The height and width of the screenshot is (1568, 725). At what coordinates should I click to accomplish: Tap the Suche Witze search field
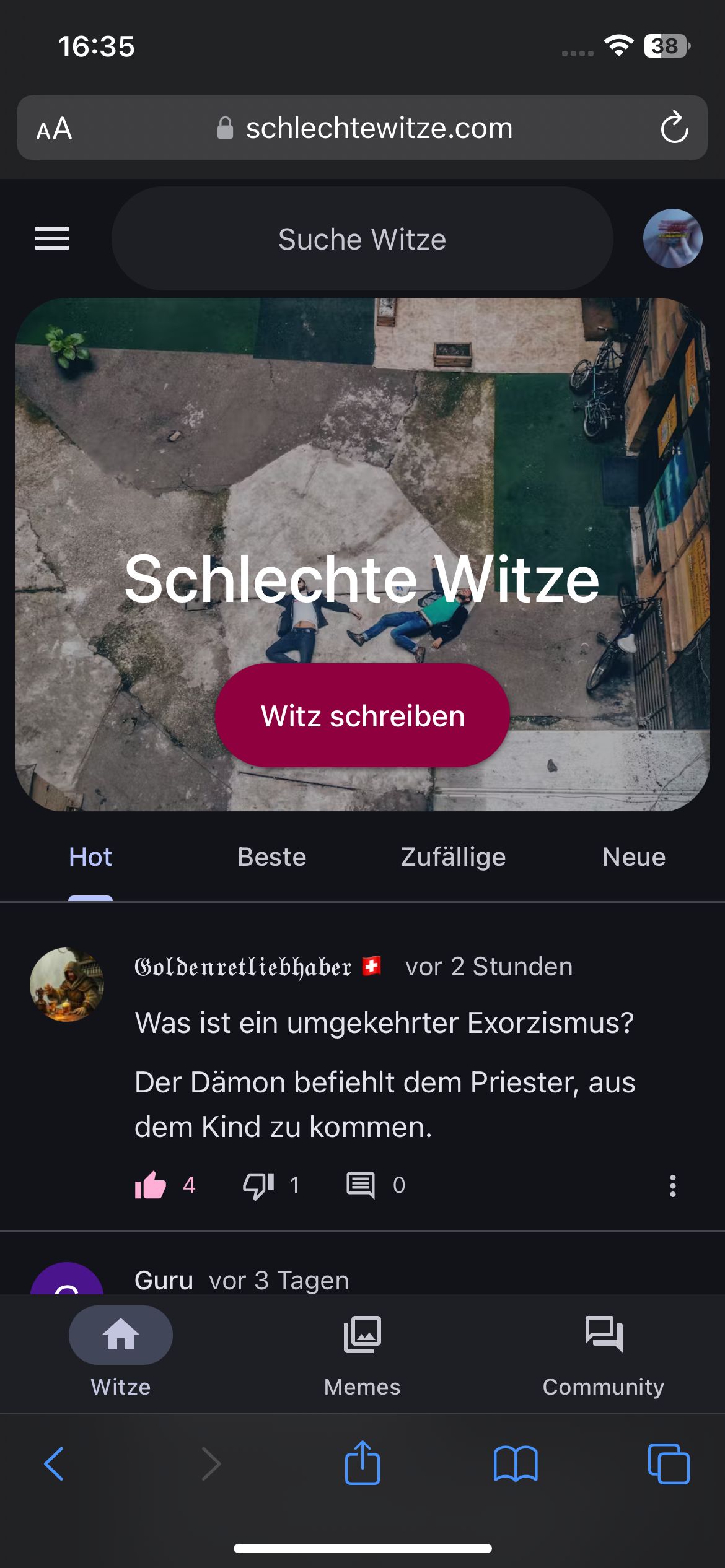[x=362, y=239]
